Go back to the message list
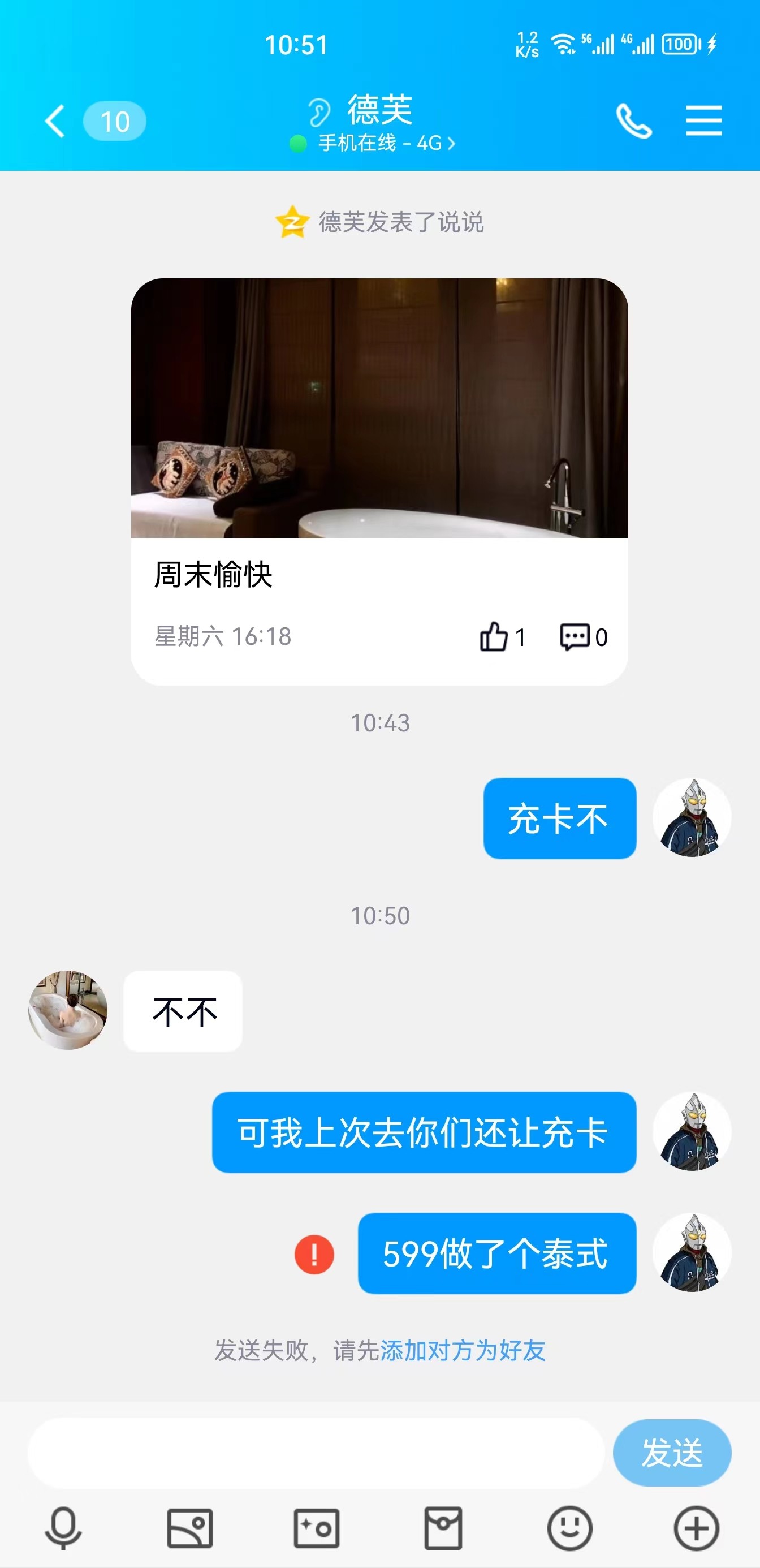The height and width of the screenshot is (1568, 760). point(56,121)
